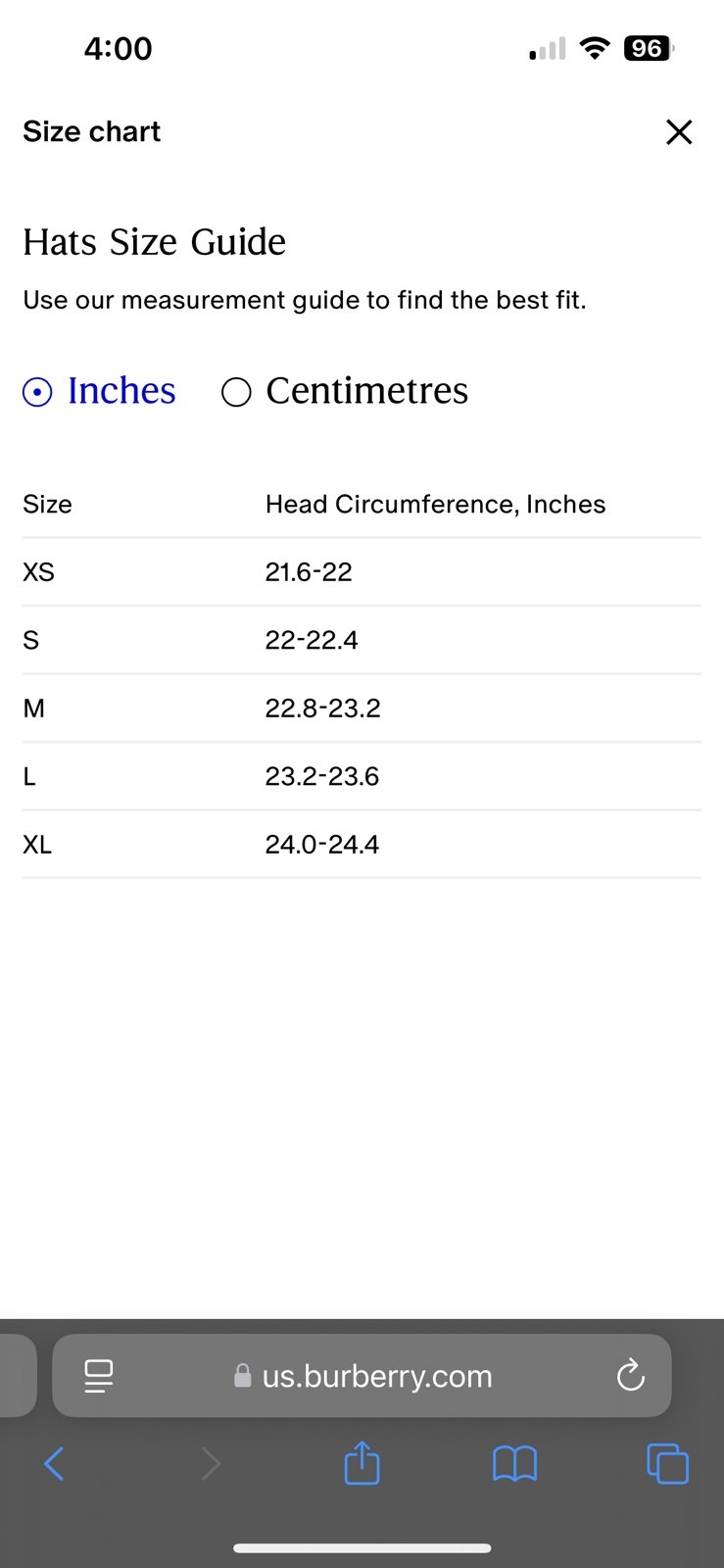
Task: Share this page
Action: [x=362, y=1462]
